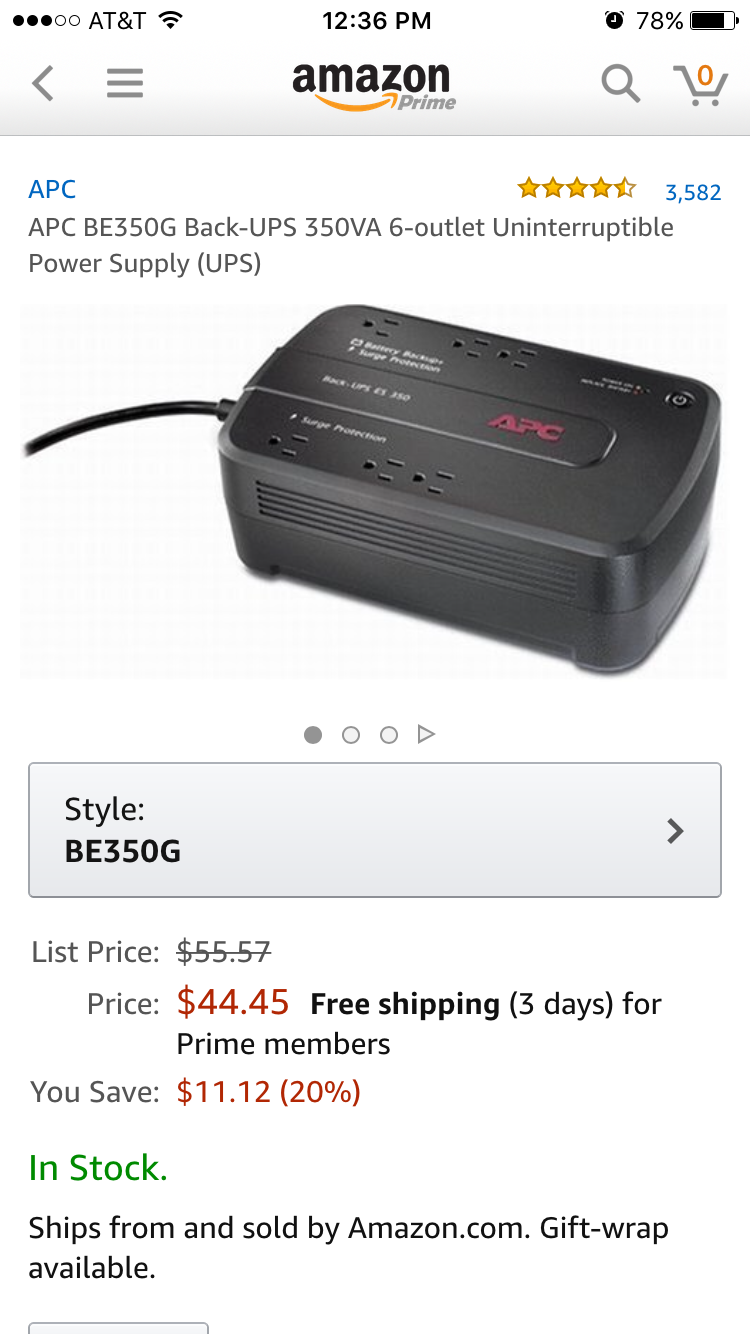Open the hamburger menu

click(125, 84)
